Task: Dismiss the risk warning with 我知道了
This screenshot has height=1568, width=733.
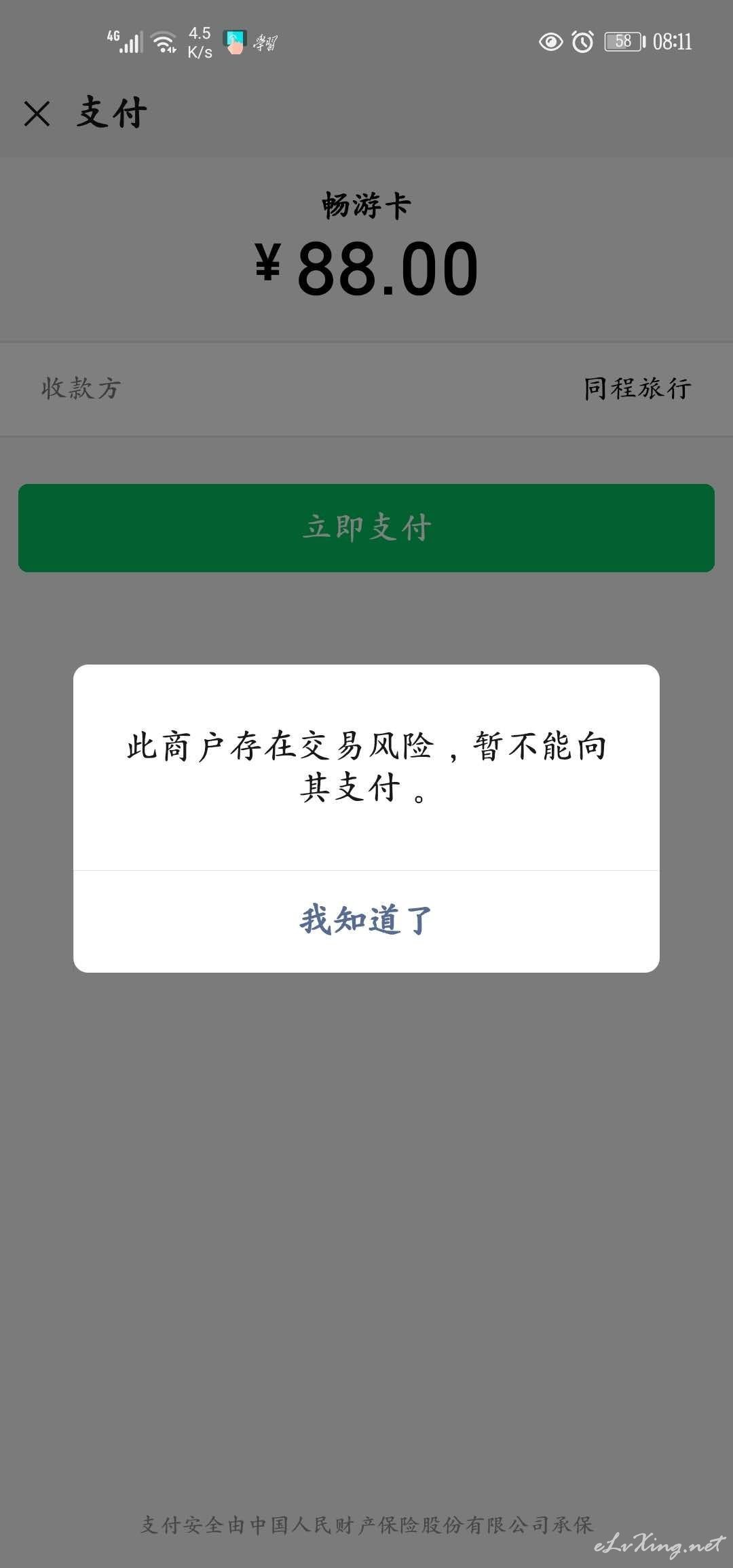Action: coord(366,921)
